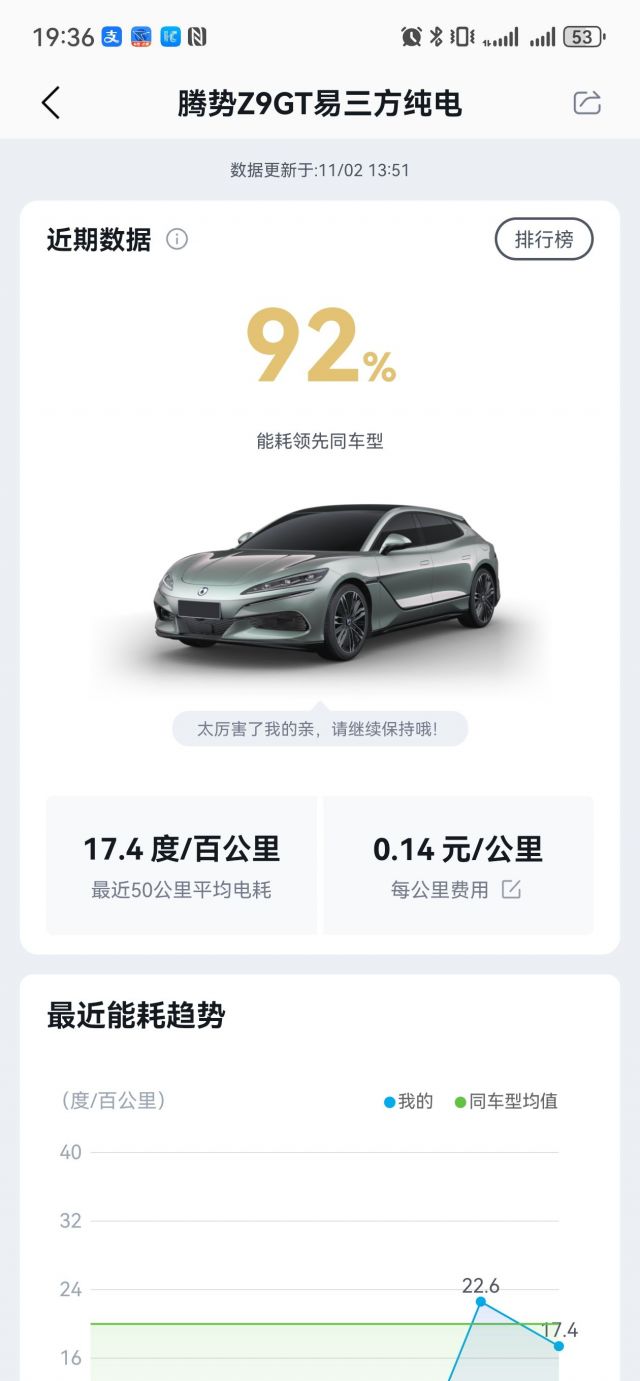Screen dimensions: 640x1381
Task: Open the 排行榜 ranking list
Action: pos(544,240)
